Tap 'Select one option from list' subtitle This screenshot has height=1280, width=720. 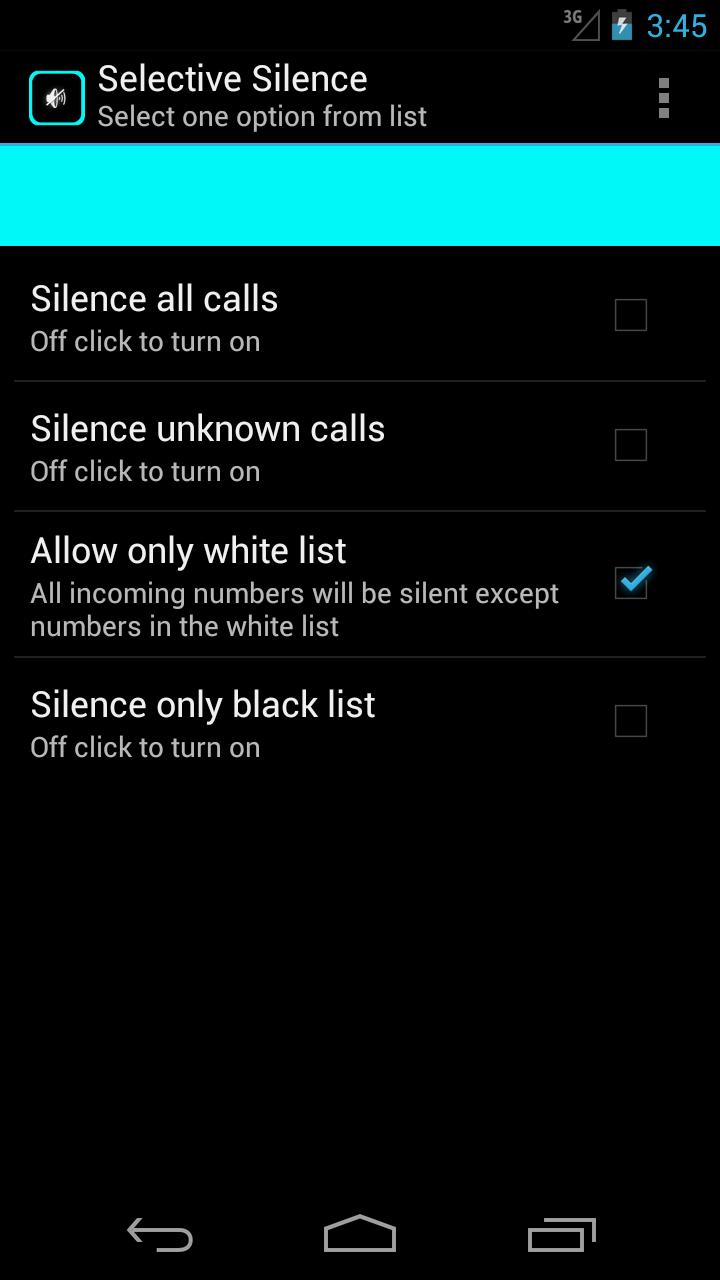(262, 116)
